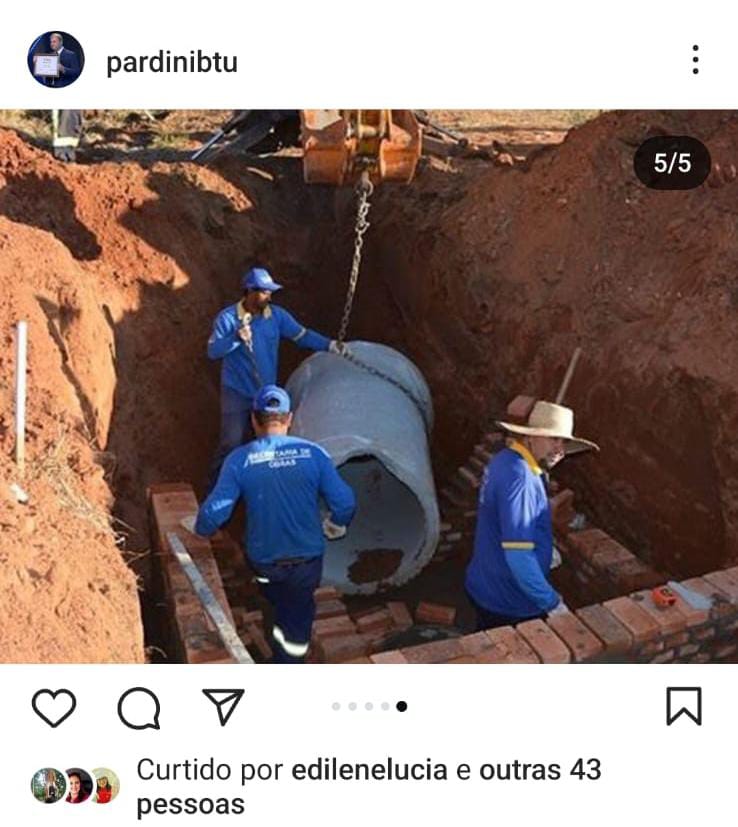This screenshot has height=827, width=738.
Task: Open edilenelucia's profile from the likes line
Action: (x=369, y=770)
